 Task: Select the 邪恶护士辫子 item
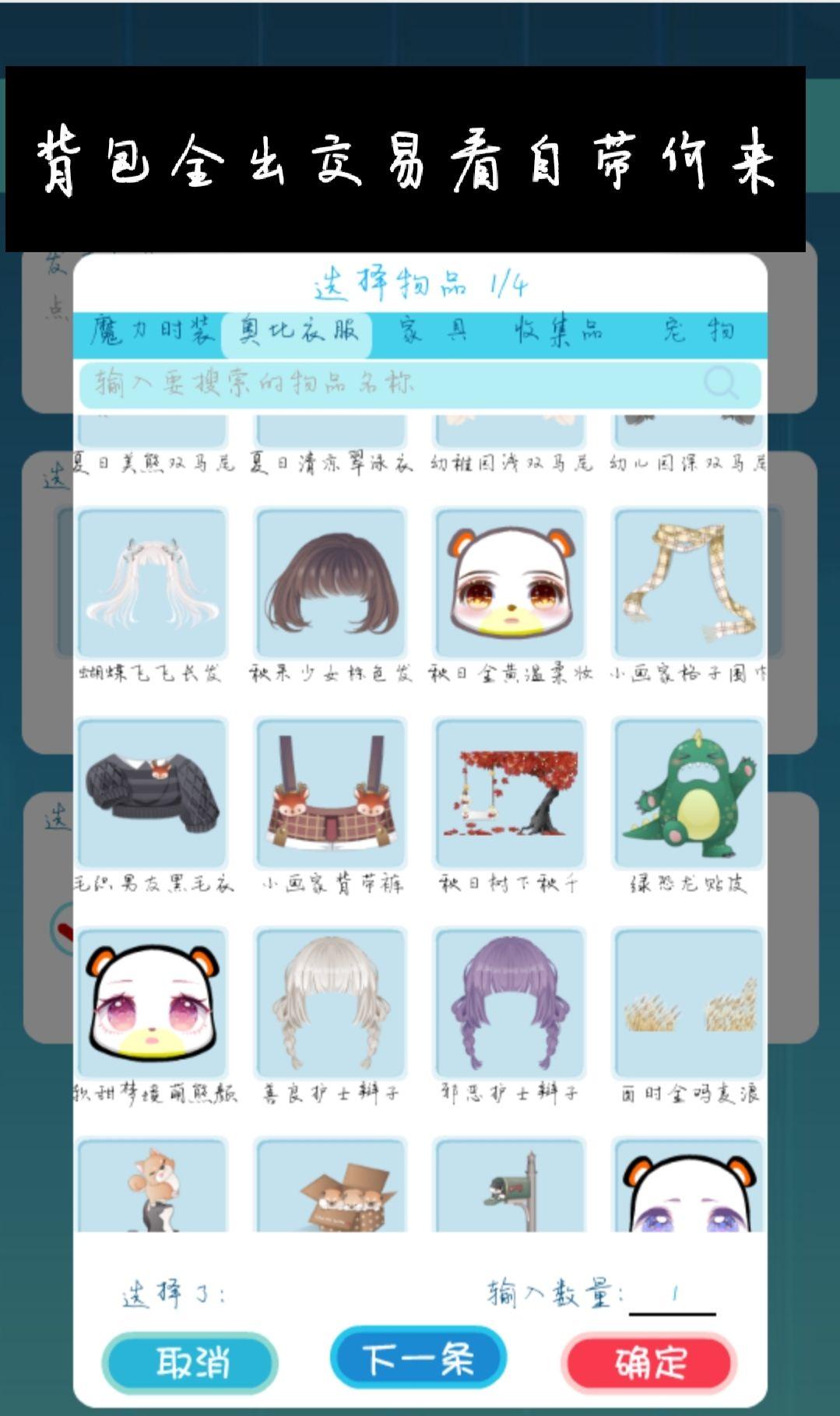coord(510,1004)
